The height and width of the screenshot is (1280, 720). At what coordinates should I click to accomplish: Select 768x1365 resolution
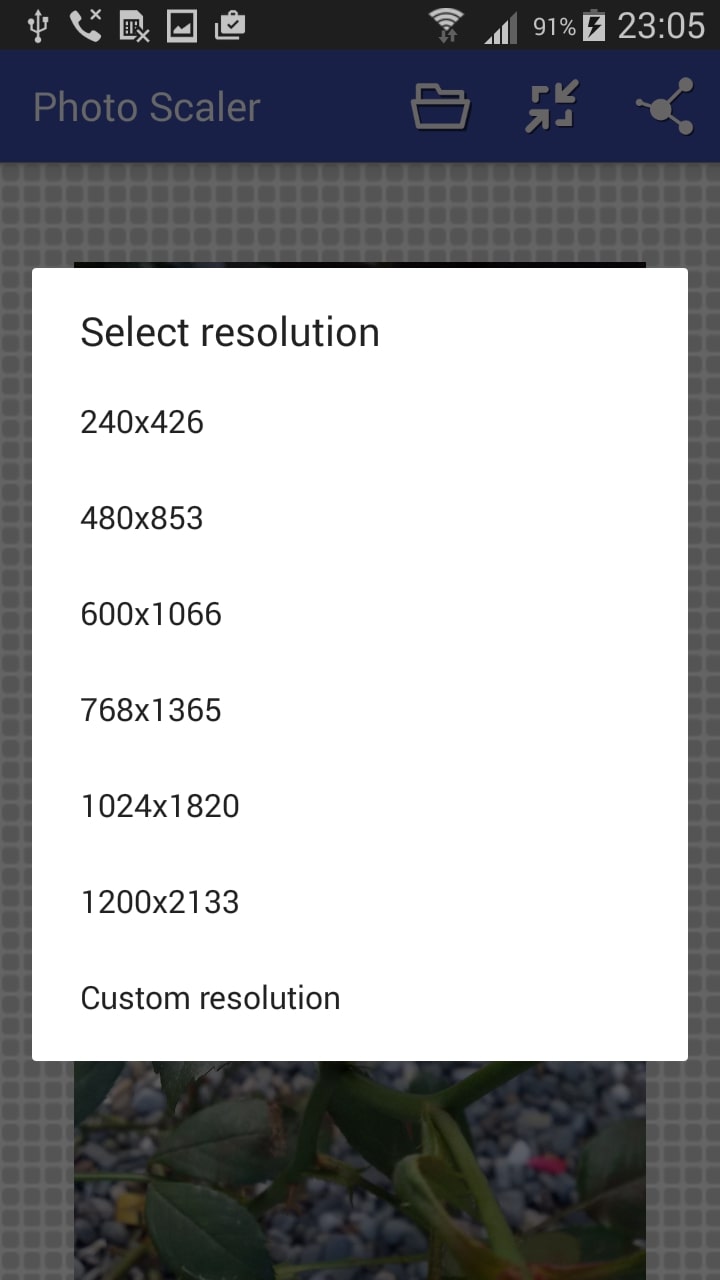tap(151, 710)
